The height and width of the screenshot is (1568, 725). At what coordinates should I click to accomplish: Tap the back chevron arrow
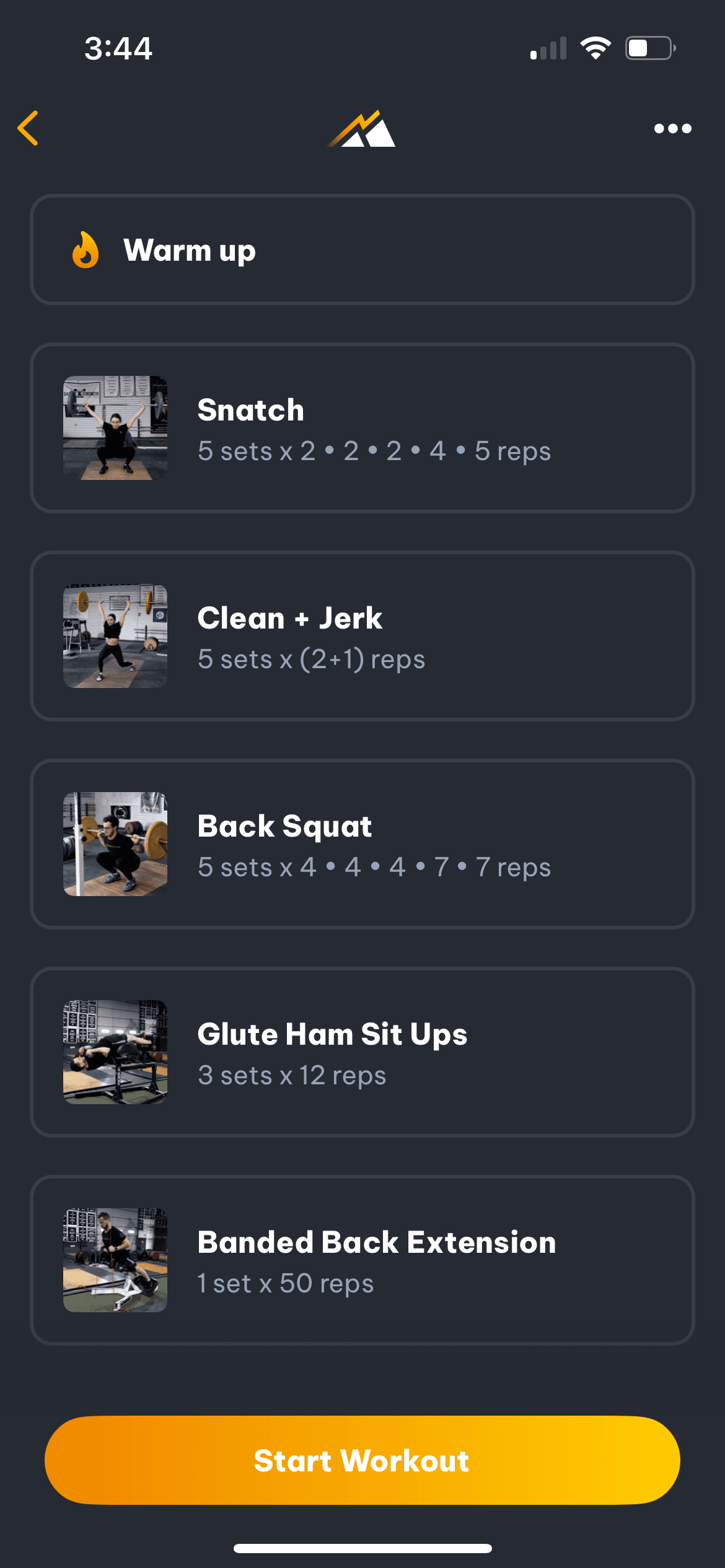(28, 128)
